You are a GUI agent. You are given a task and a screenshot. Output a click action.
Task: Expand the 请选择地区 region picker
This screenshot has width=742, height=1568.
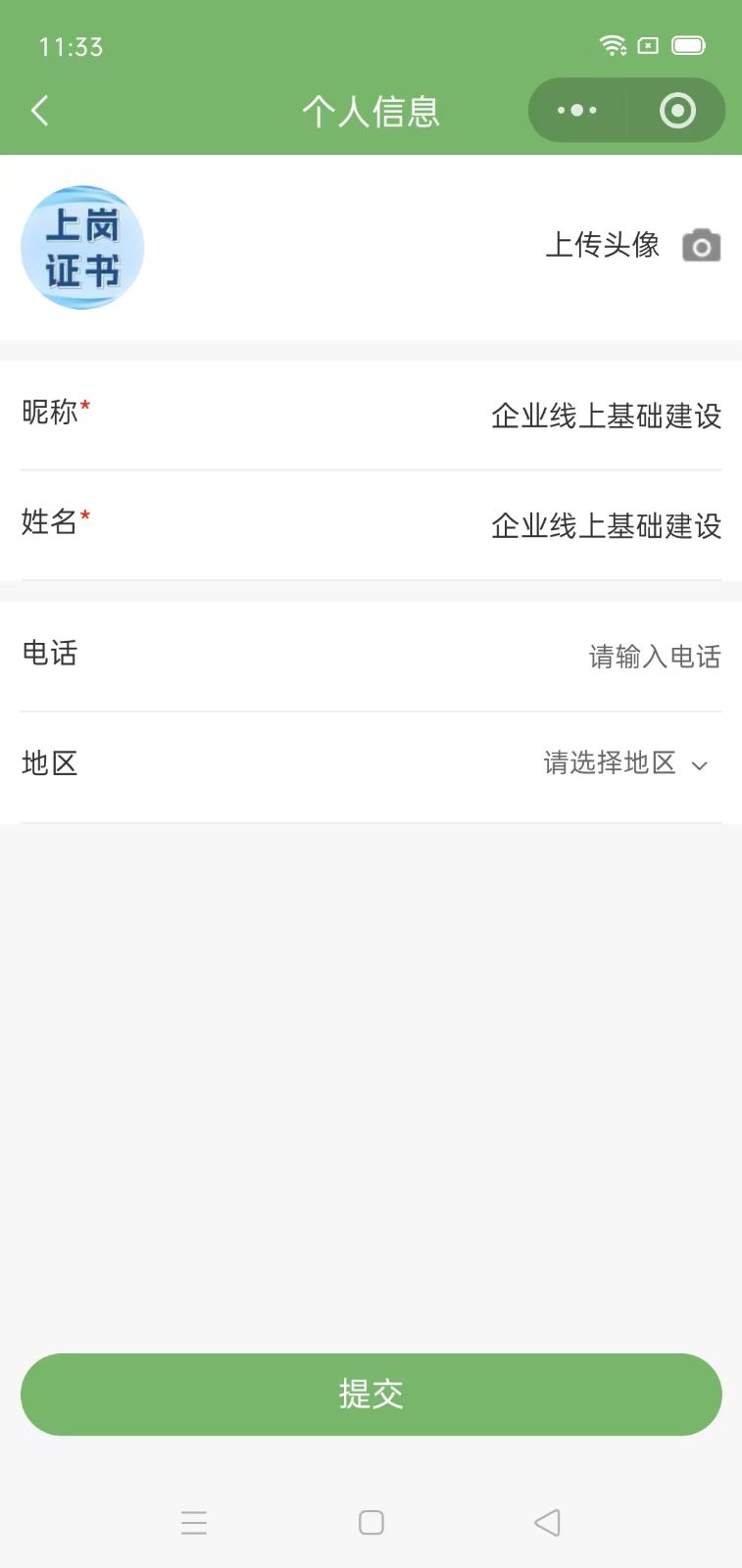(x=624, y=763)
